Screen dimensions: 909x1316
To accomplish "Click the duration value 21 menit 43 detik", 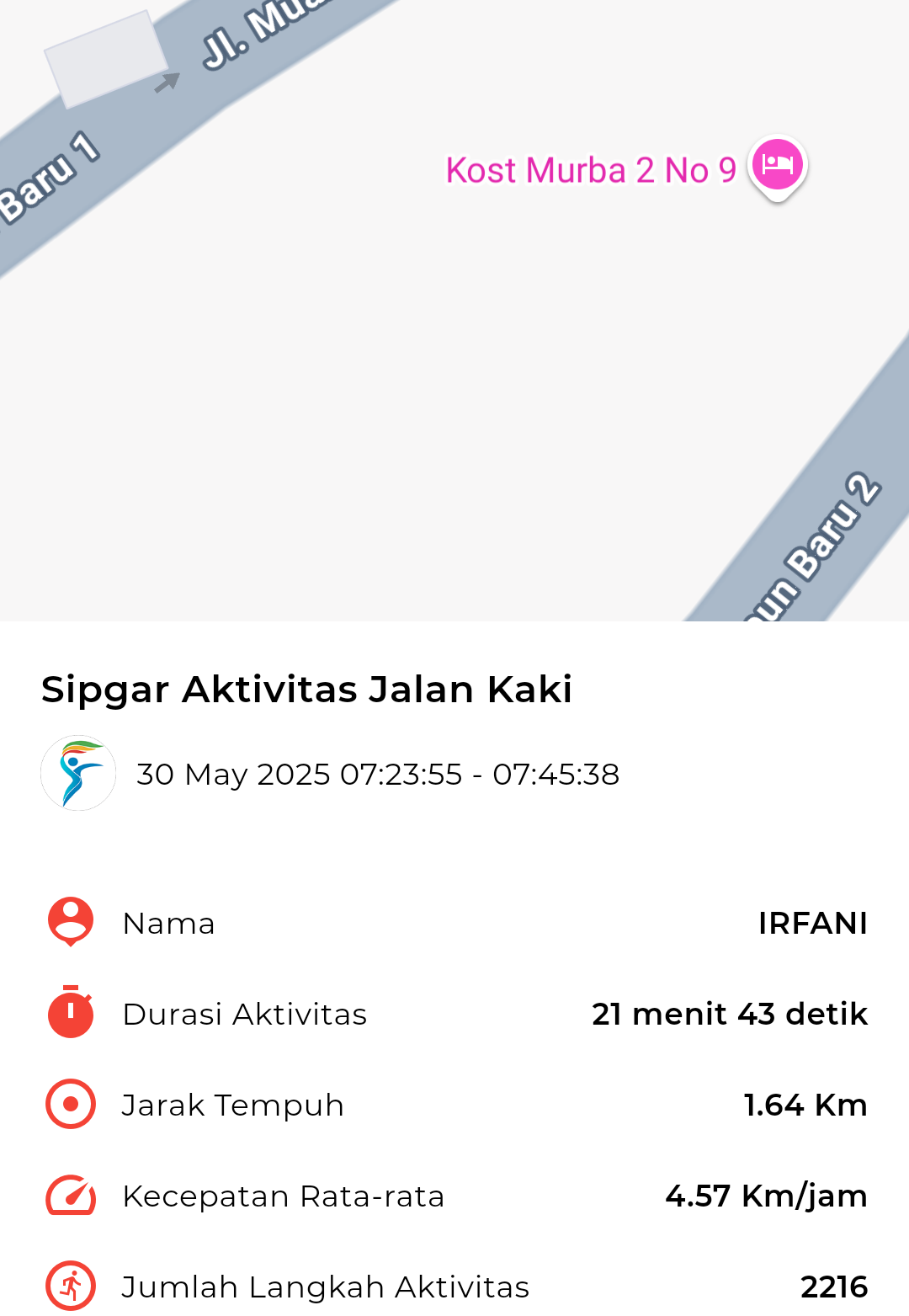I will 729,1014.
